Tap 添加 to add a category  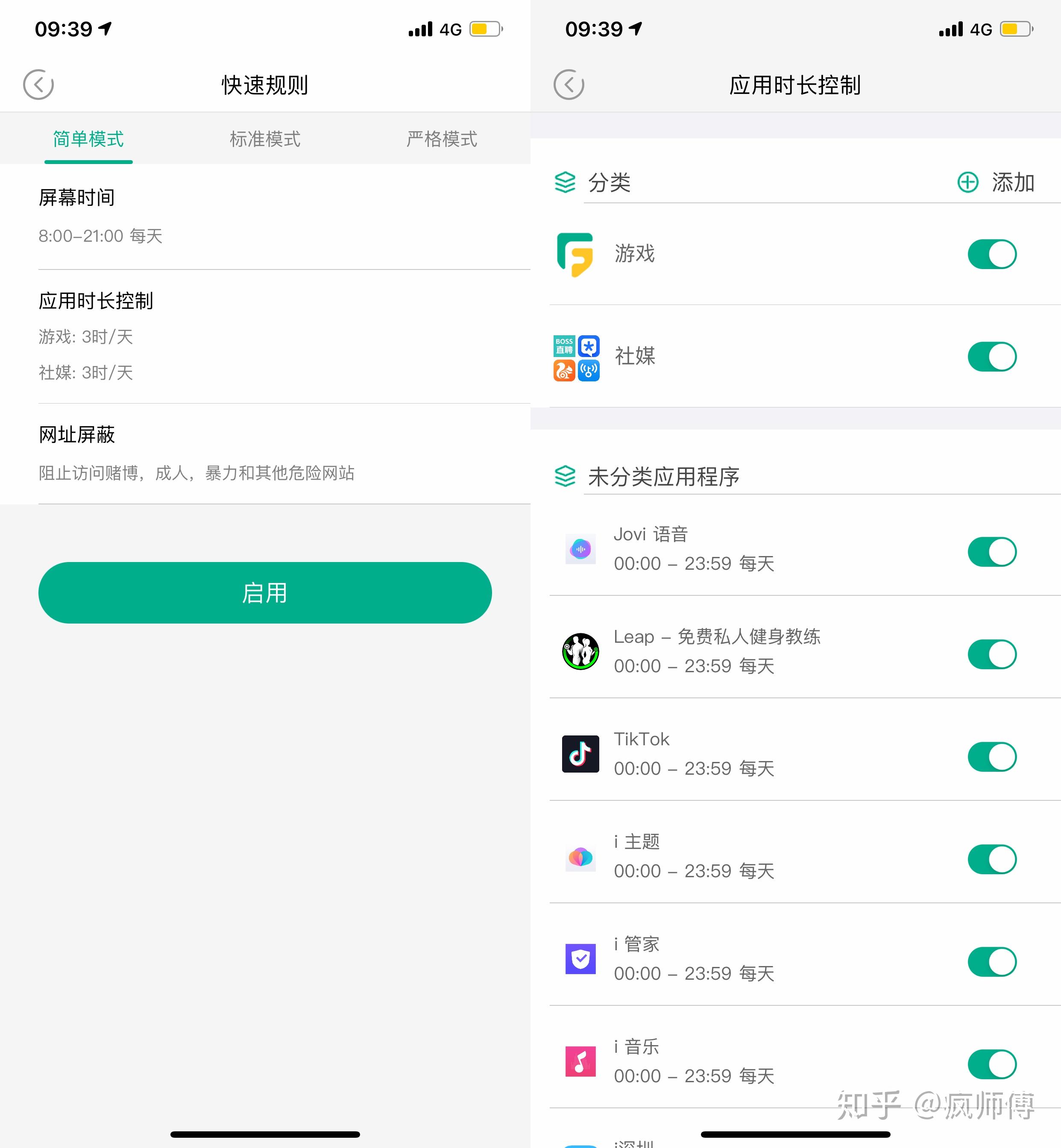point(996,182)
